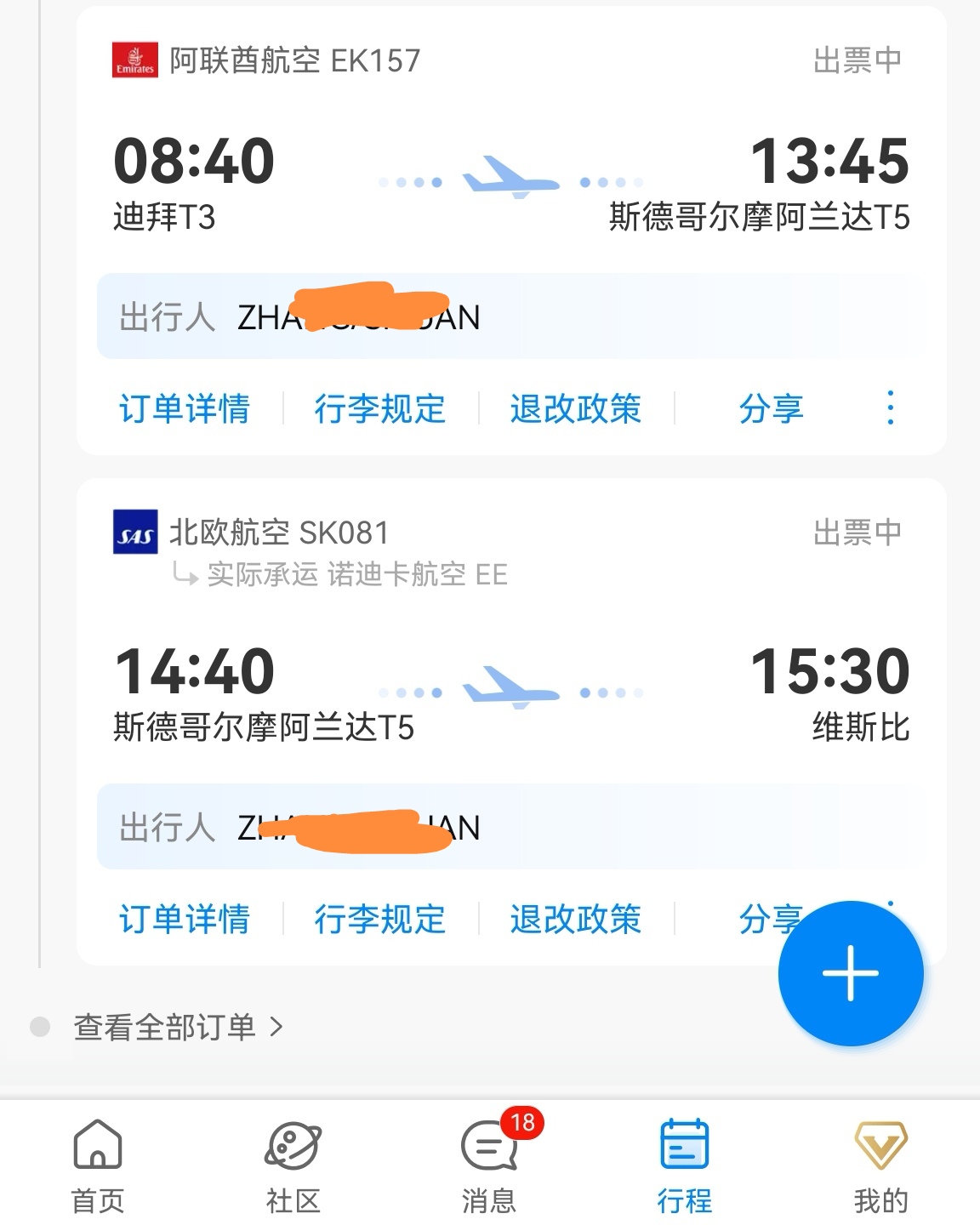Tap the blue plus floating button
This screenshot has height=1225, width=980.
[x=850, y=973]
